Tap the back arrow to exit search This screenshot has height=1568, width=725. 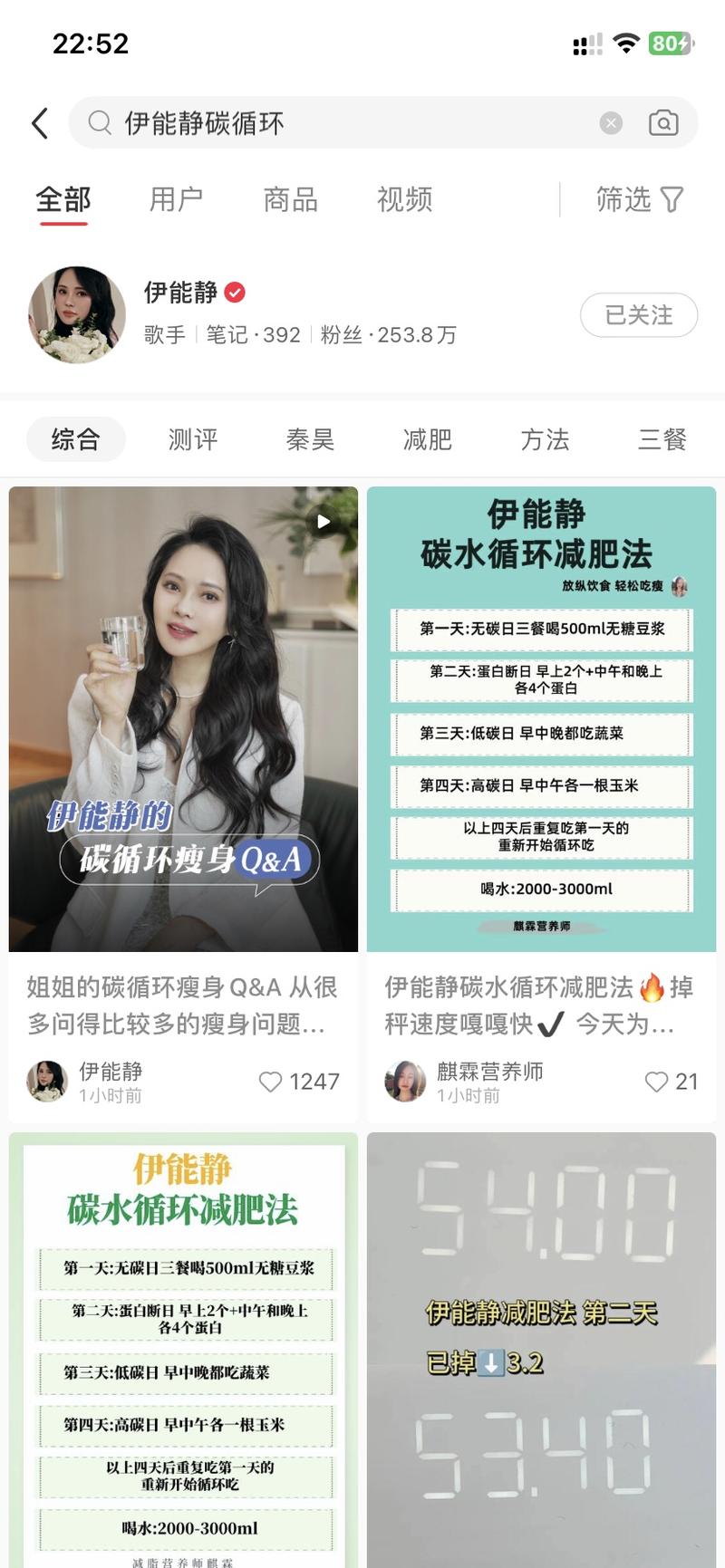(39, 122)
